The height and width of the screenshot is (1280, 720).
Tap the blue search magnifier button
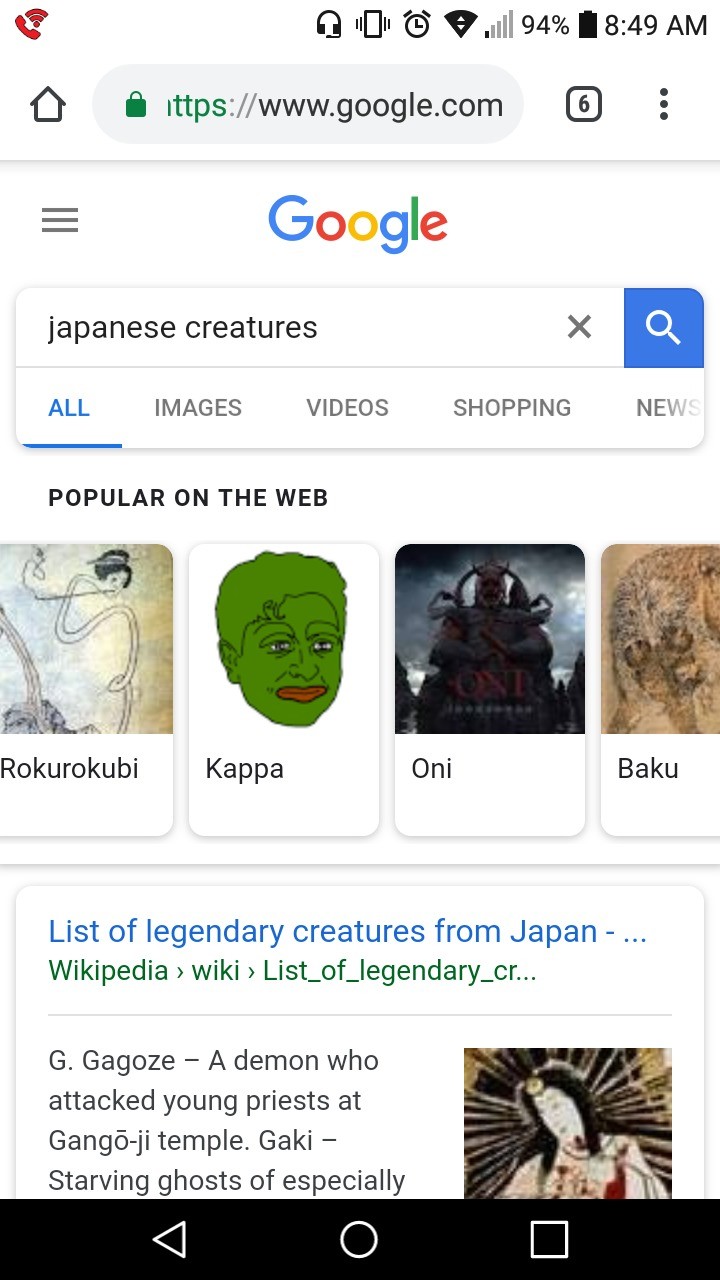click(x=663, y=327)
